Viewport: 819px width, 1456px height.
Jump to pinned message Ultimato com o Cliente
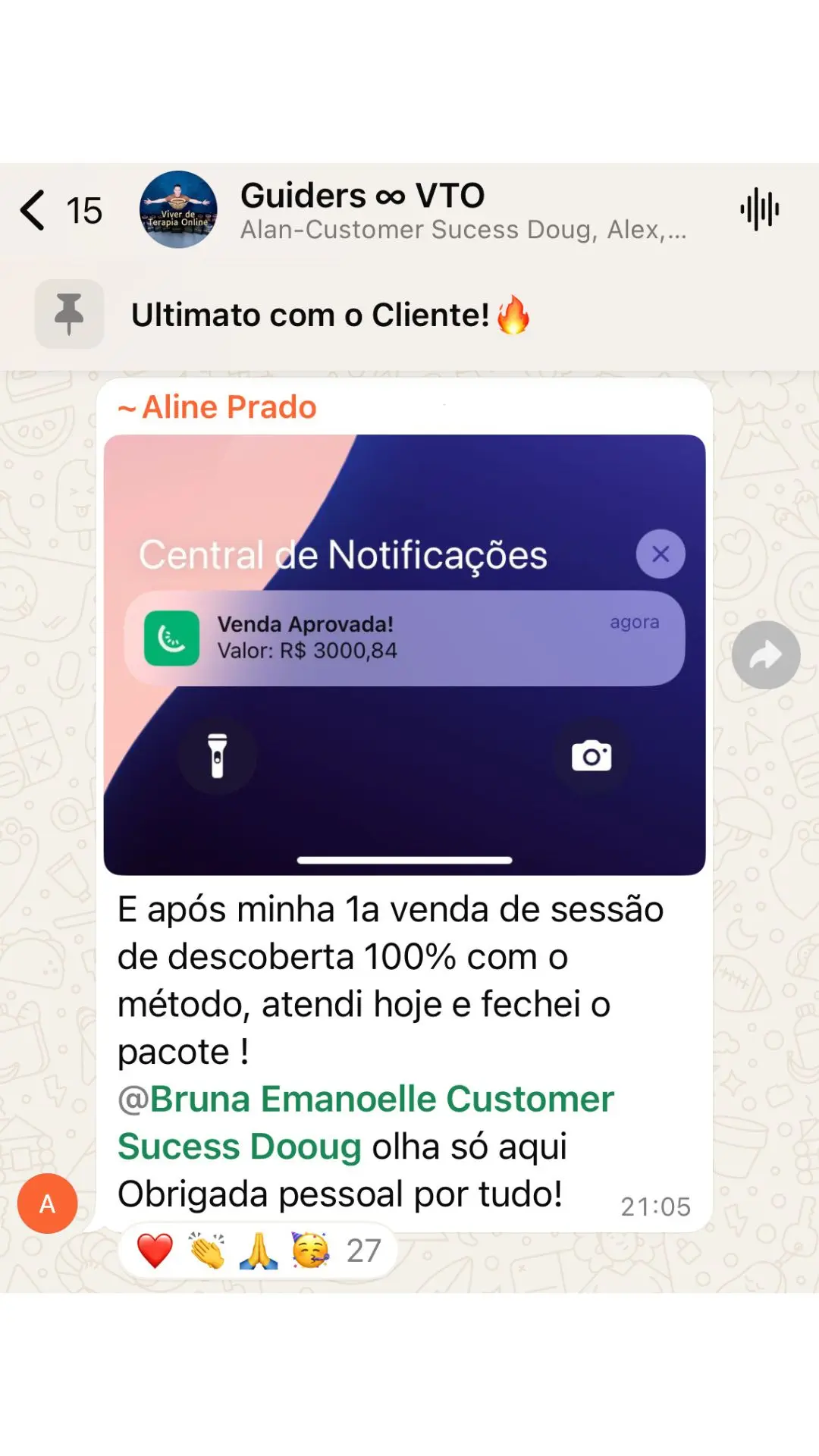coord(311,315)
